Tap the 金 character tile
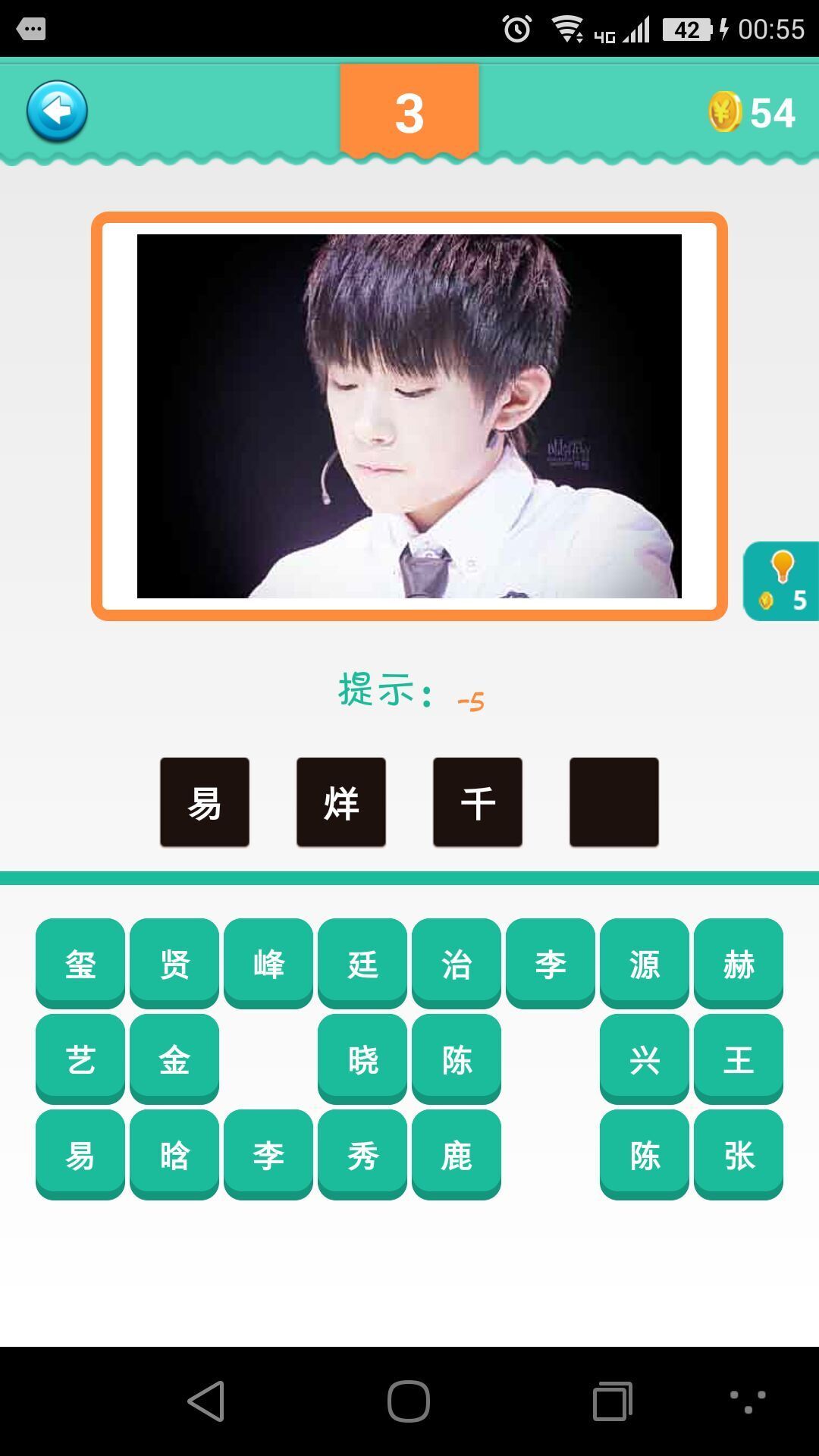This screenshot has width=819, height=1456. coord(174,1059)
